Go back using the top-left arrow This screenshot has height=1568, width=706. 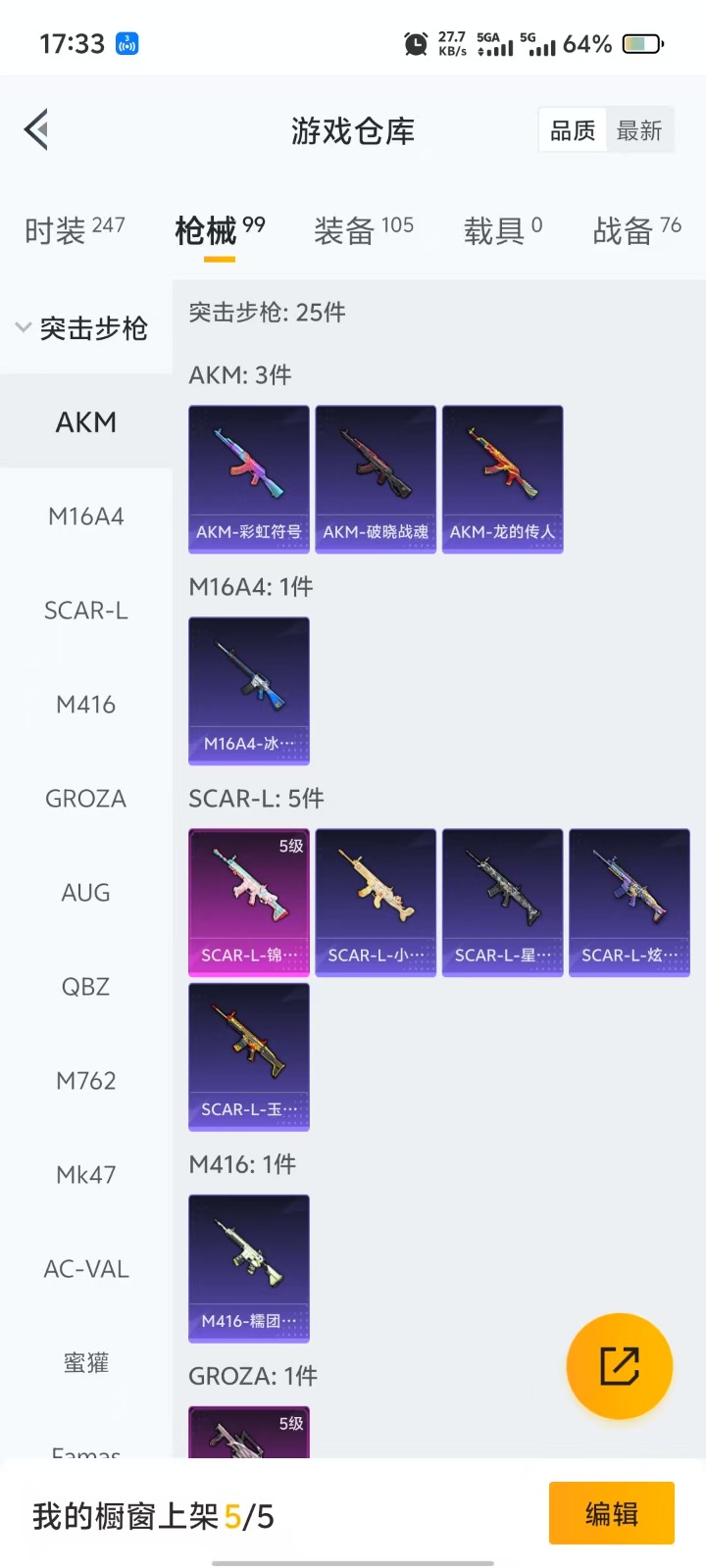pyautogui.click(x=36, y=129)
